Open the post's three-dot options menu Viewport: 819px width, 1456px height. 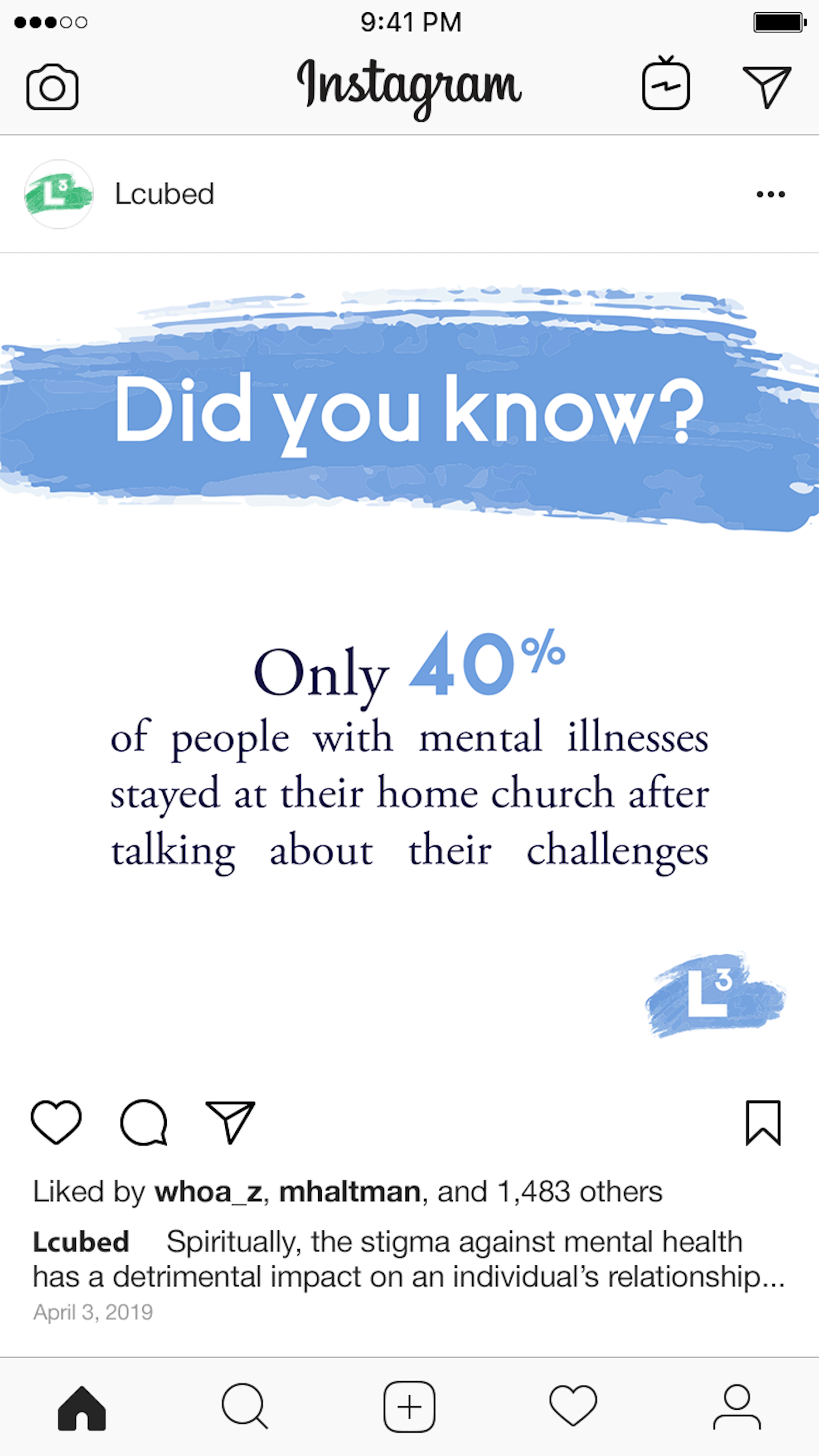[770, 194]
